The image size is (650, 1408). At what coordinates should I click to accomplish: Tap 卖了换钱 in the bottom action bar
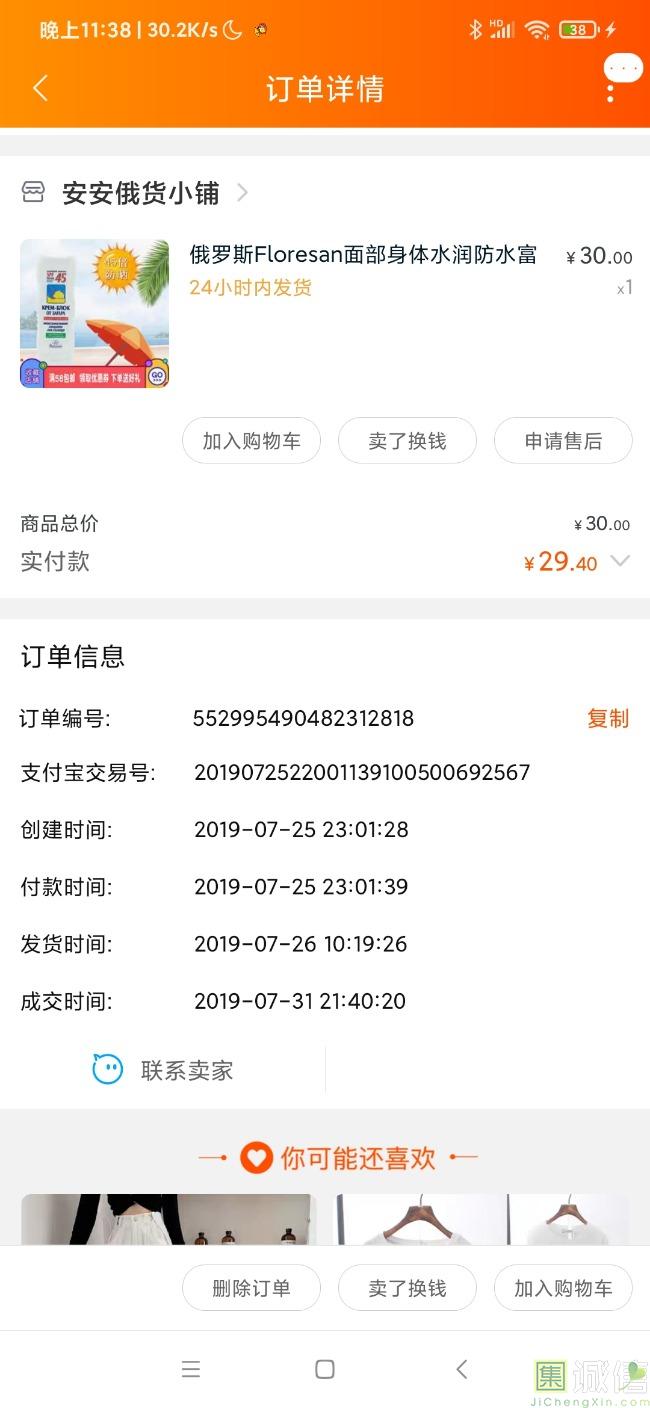[407, 1288]
